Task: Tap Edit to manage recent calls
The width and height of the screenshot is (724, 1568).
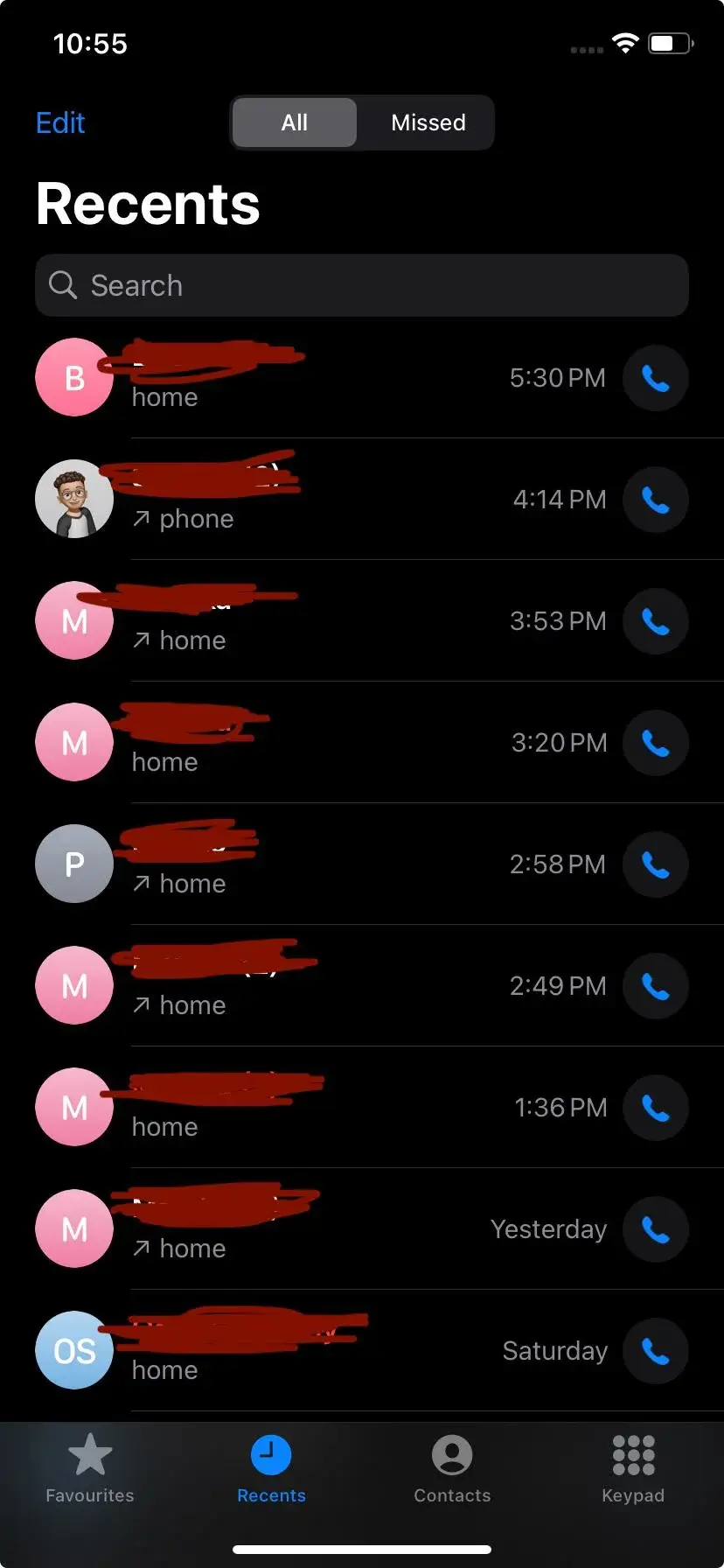Action: pyautogui.click(x=59, y=122)
